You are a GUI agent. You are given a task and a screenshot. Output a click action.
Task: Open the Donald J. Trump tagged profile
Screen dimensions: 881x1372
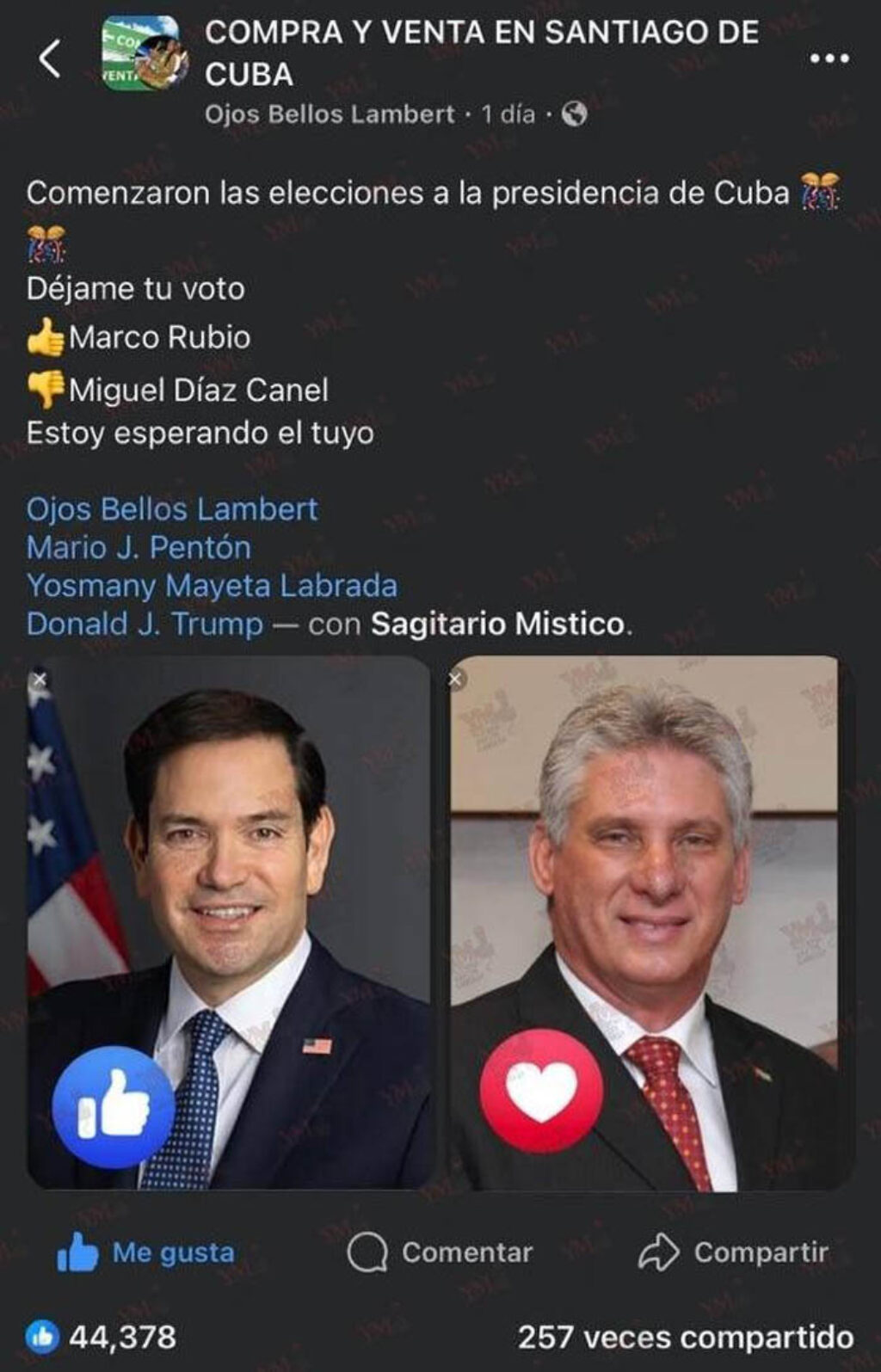pos(145,622)
